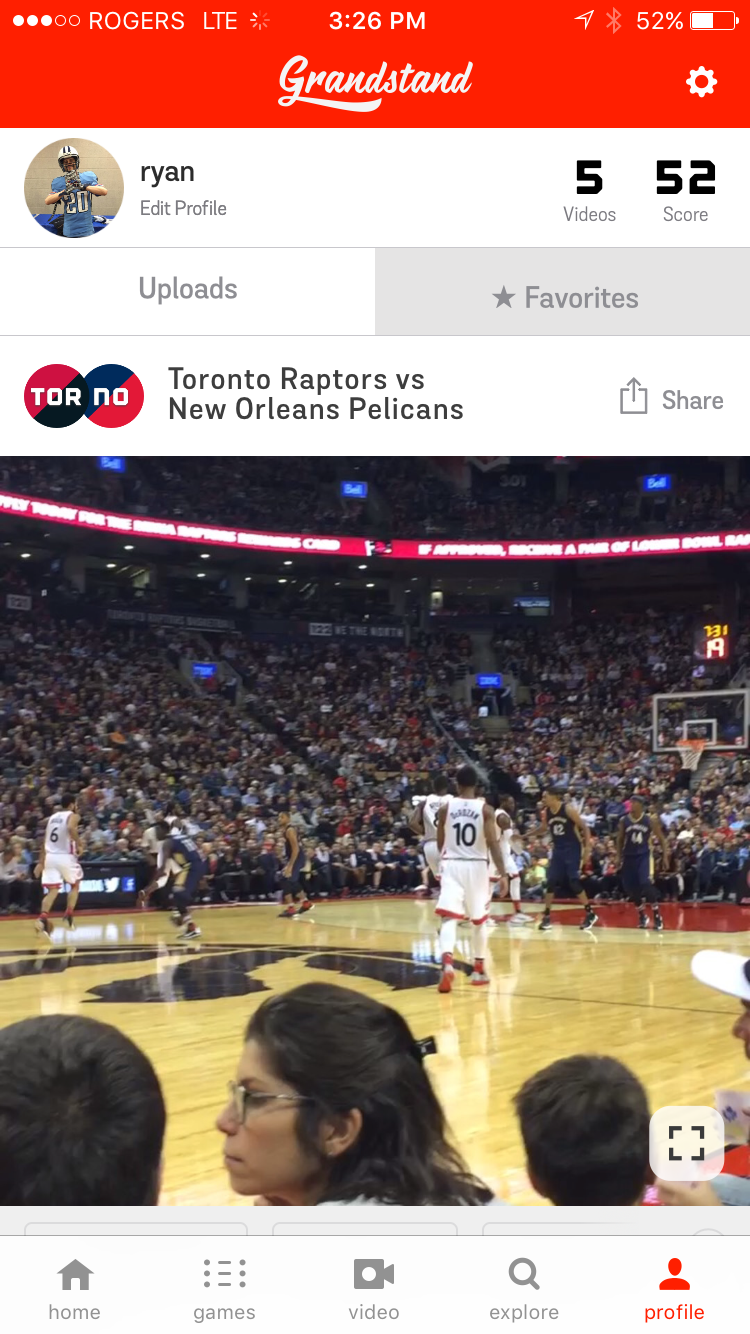The image size is (750, 1334).
Task: Open the explore tab
Action: pyautogui.click(x=524, y=1289)
